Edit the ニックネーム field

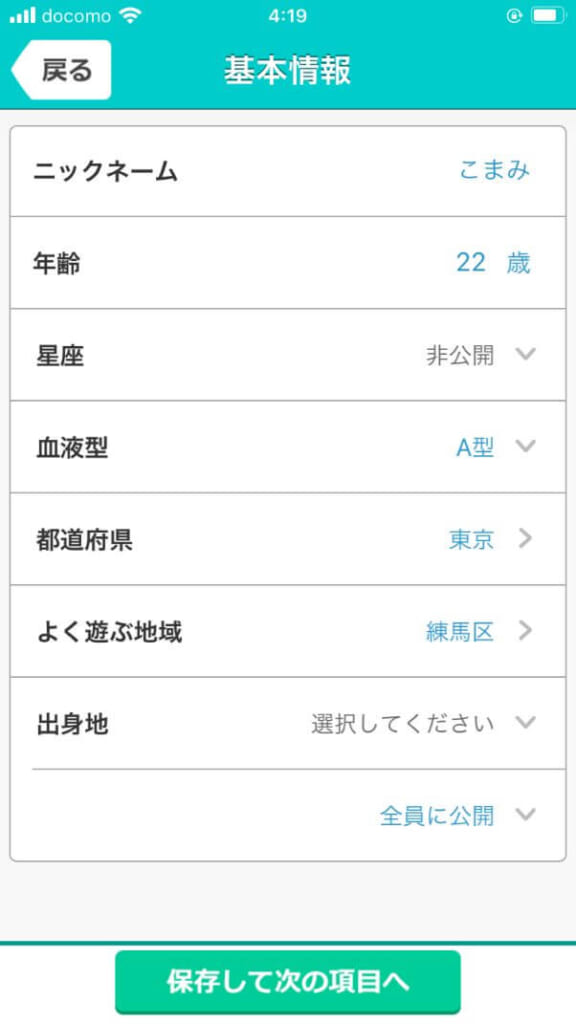click(x=288, y=171)
